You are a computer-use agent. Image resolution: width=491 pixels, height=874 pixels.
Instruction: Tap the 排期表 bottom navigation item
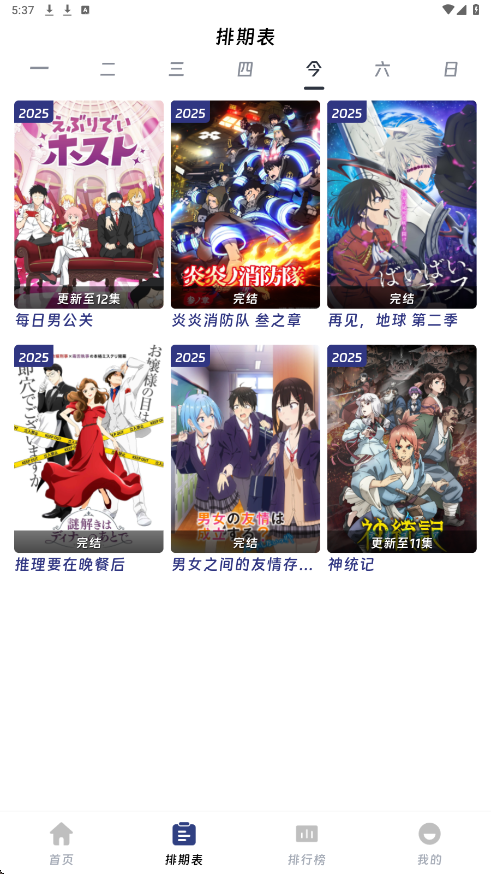coord(184,843)
